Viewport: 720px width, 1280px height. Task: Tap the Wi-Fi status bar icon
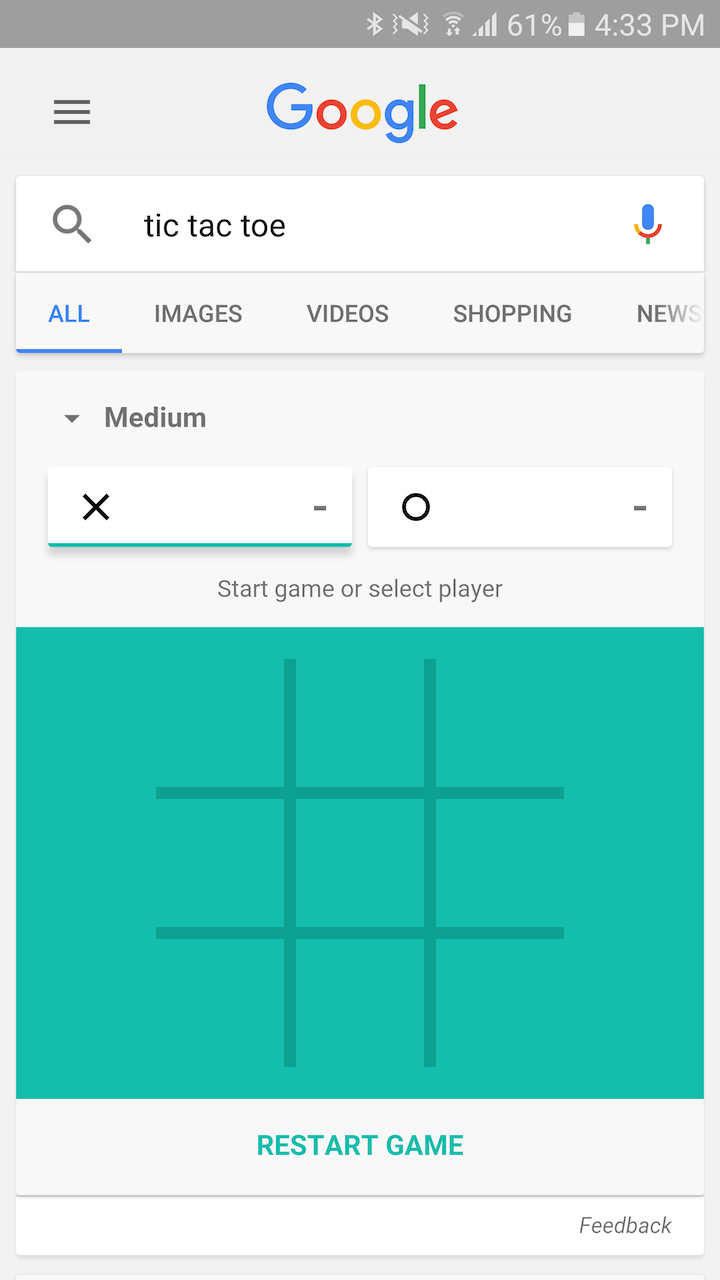click(453, 24)
